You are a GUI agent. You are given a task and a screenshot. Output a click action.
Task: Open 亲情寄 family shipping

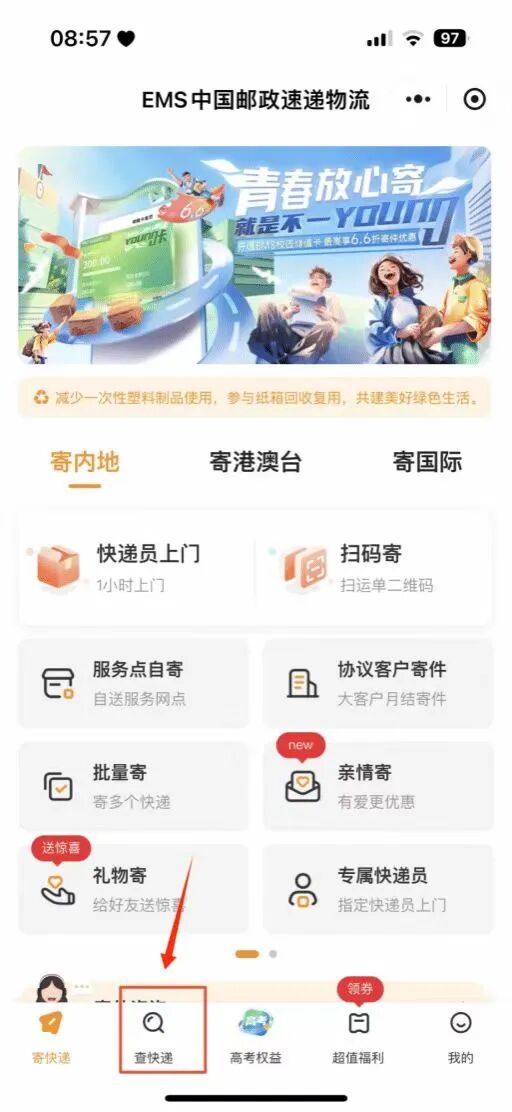pos(378,786)
